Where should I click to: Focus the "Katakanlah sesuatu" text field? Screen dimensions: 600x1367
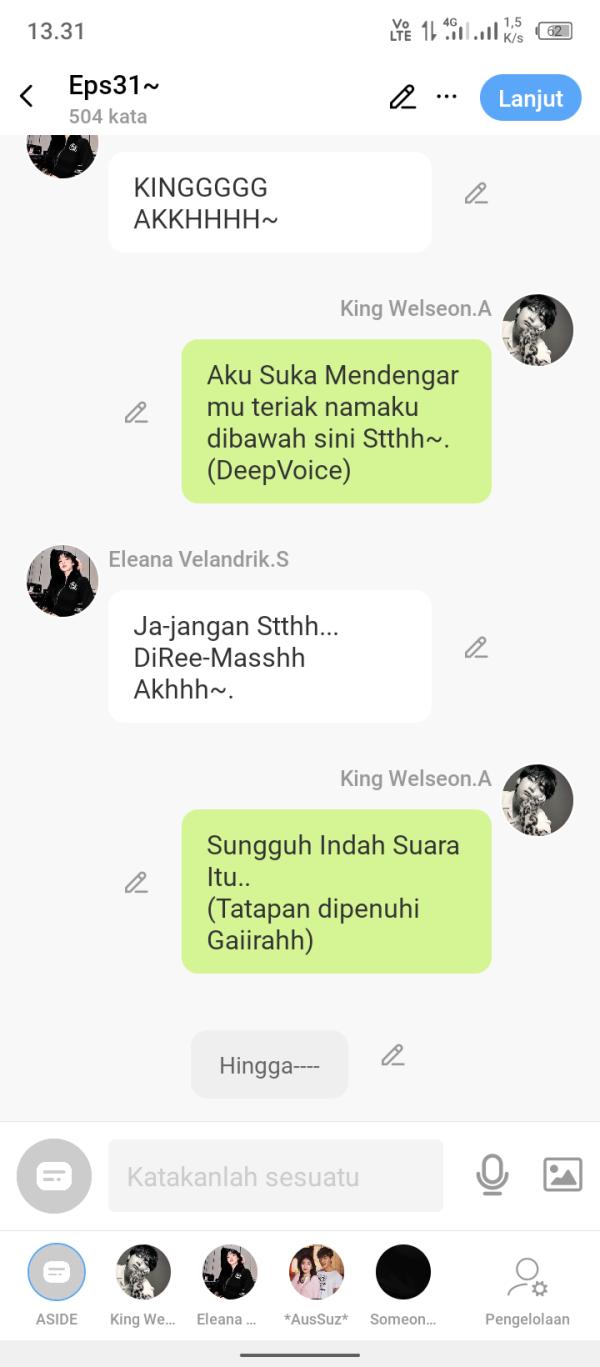pyautogui.click(x=275, y=1176)
